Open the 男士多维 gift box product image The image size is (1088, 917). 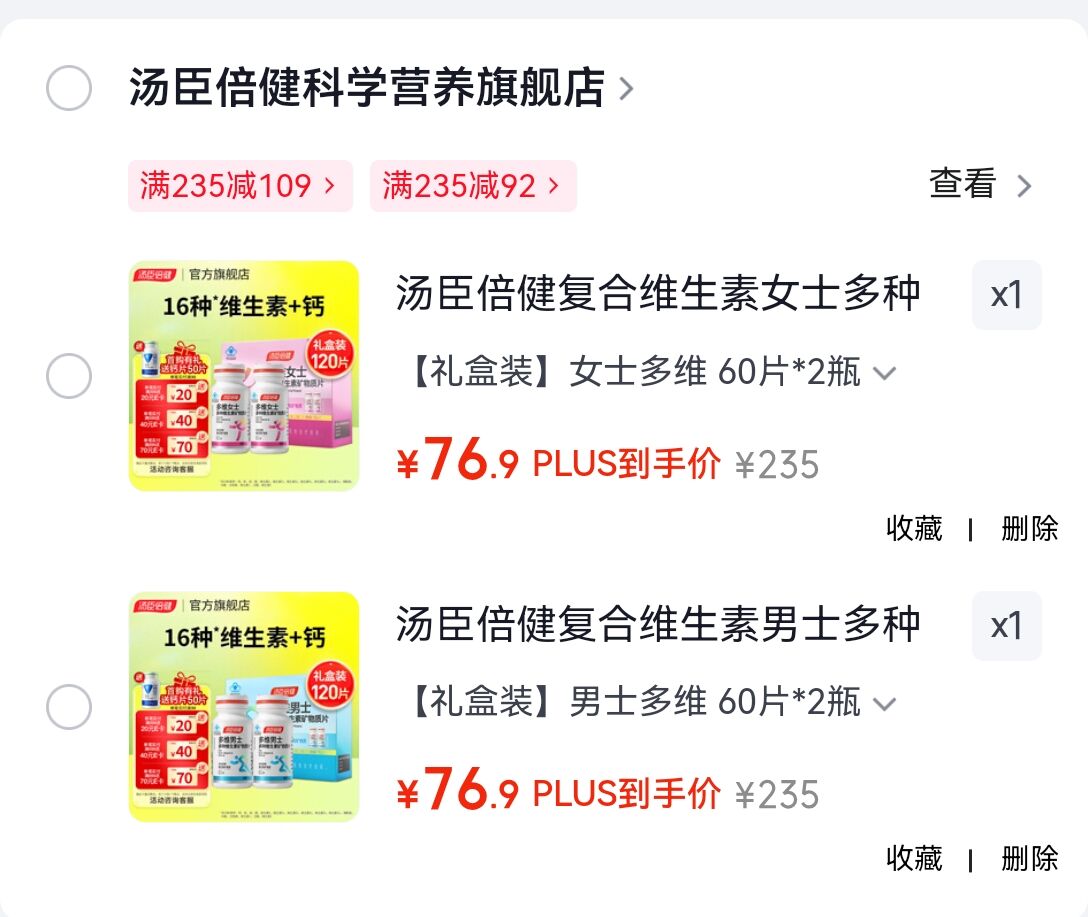(244, 707)
